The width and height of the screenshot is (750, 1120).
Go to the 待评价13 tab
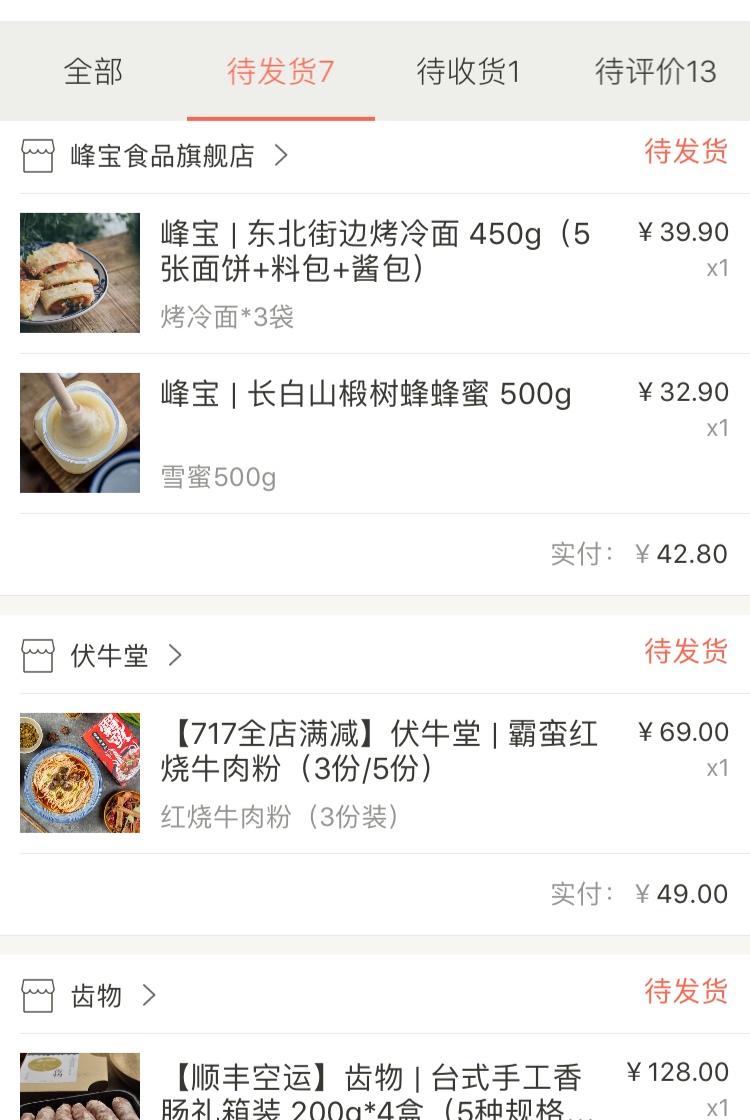point(655,72)
